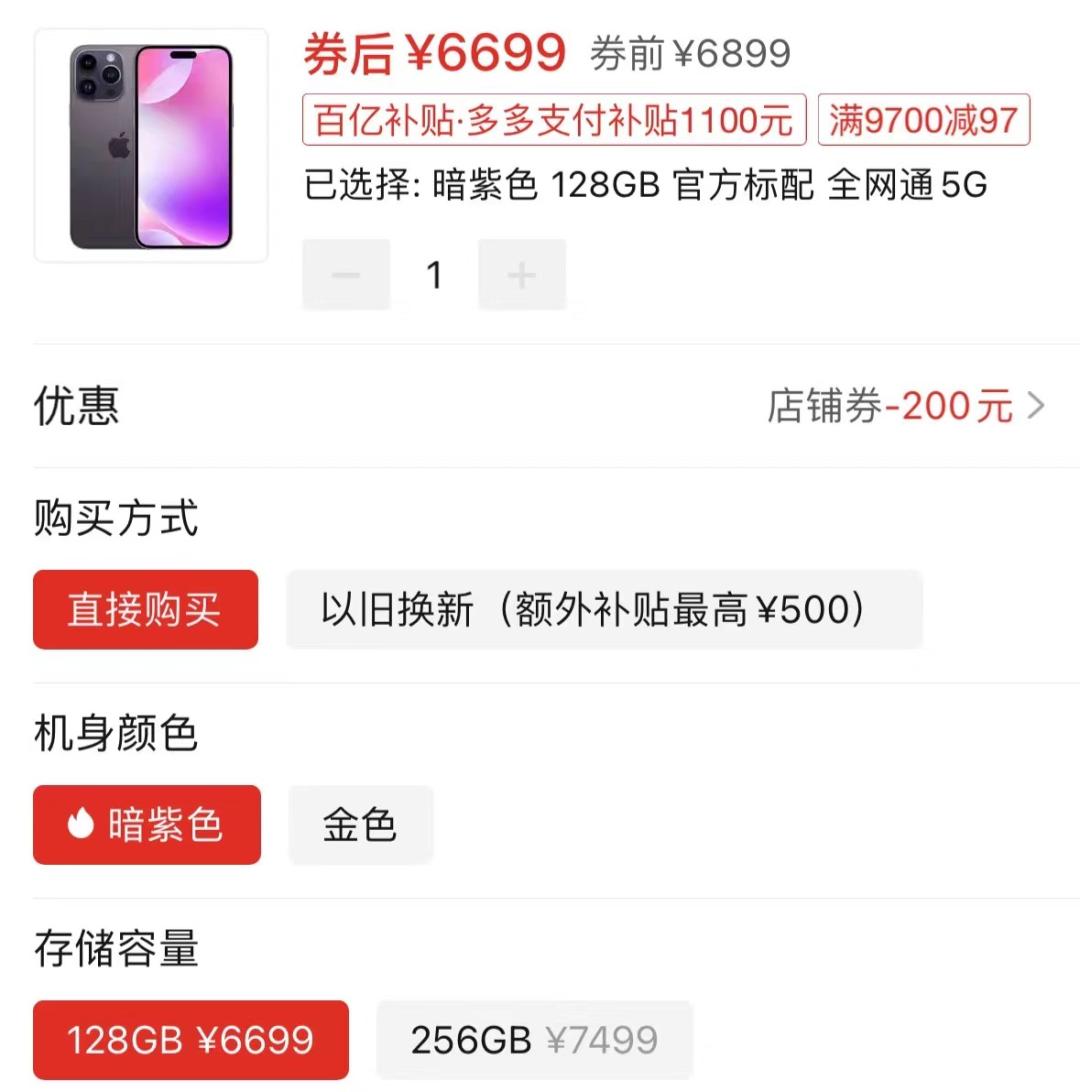Click the minus icon to decrease quantity
Viewport: 1080px width, 1092px height.
click(345, 274)
